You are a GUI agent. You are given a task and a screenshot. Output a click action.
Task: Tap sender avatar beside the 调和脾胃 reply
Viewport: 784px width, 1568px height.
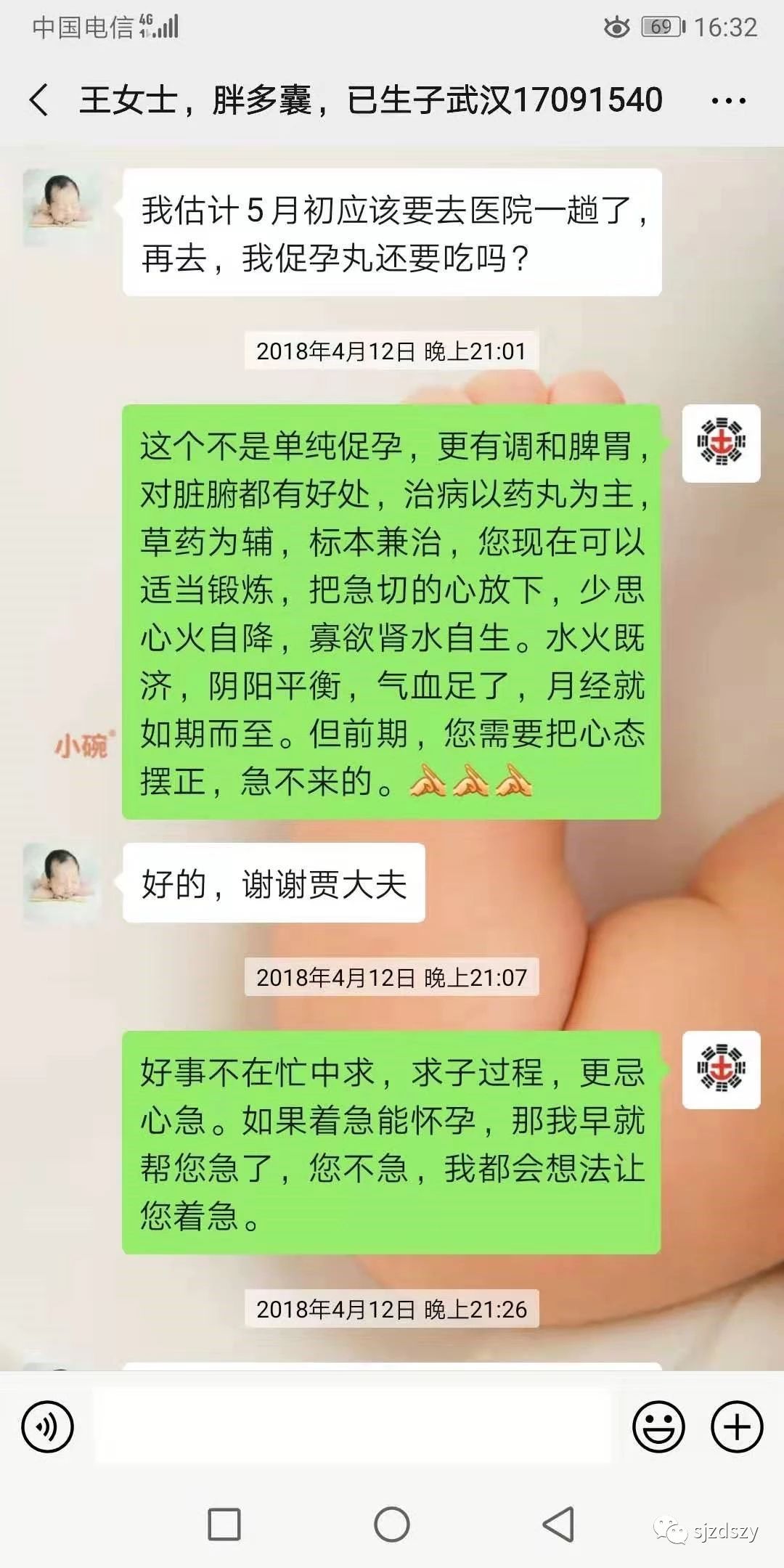coord(721,444)
